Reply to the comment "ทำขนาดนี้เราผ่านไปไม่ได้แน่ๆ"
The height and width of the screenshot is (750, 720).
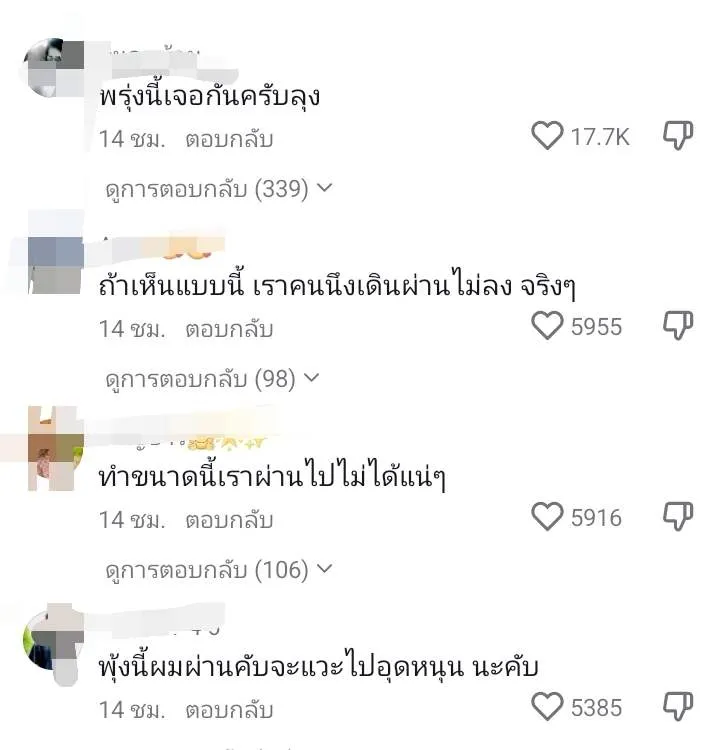pyautogui.click(x=229, y=520)
